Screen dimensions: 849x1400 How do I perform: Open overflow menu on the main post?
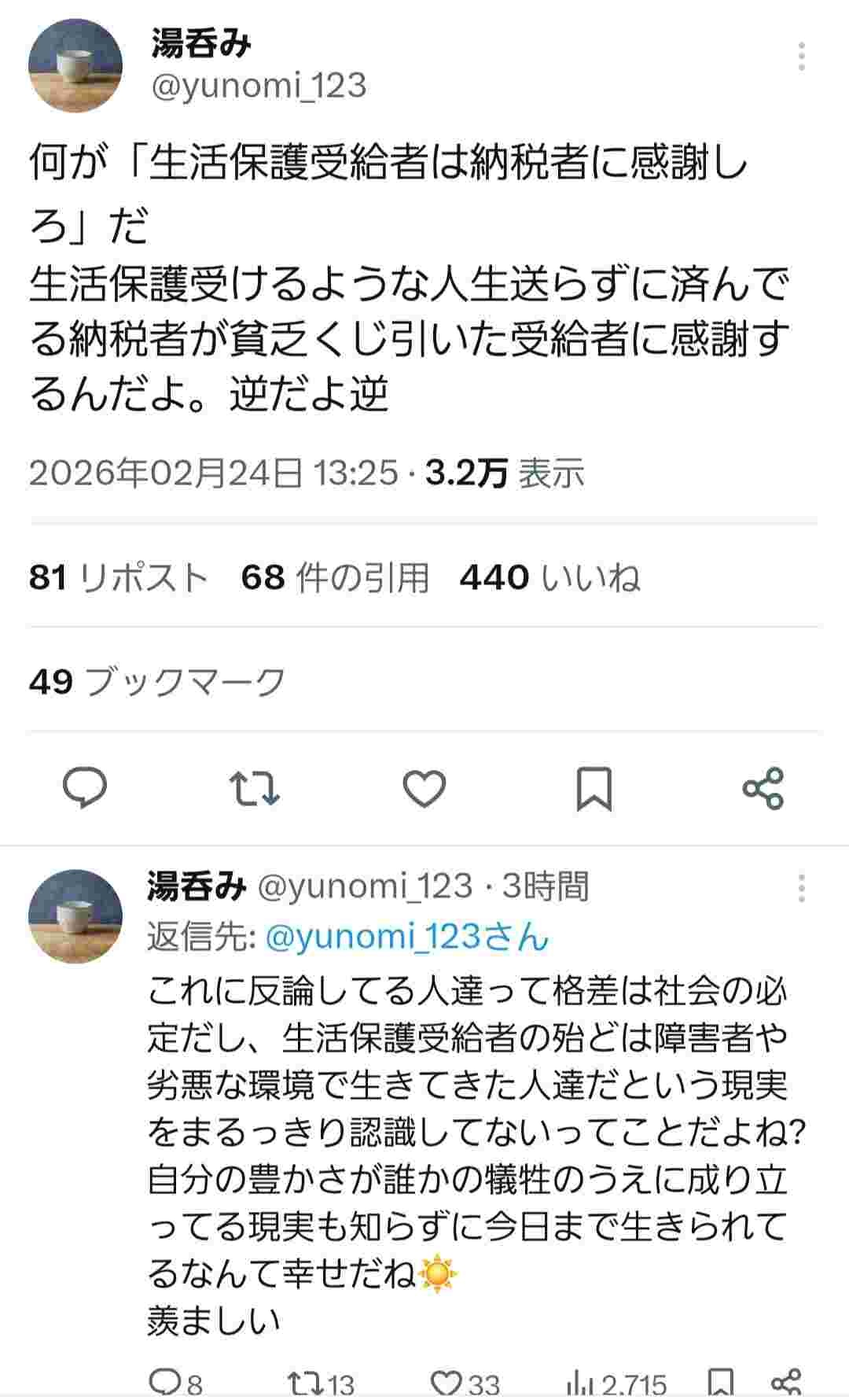801,57
